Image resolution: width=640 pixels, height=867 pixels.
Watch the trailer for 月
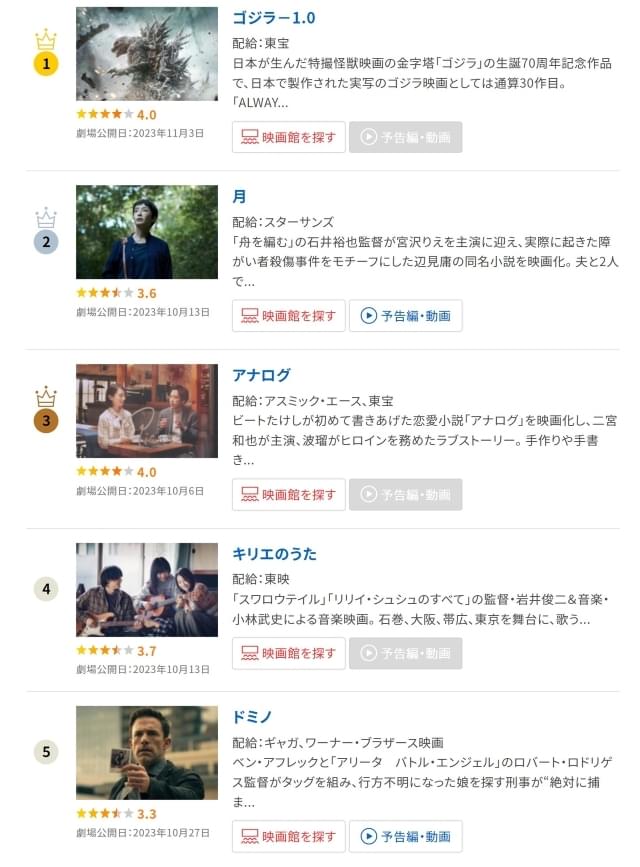[406, 316]
